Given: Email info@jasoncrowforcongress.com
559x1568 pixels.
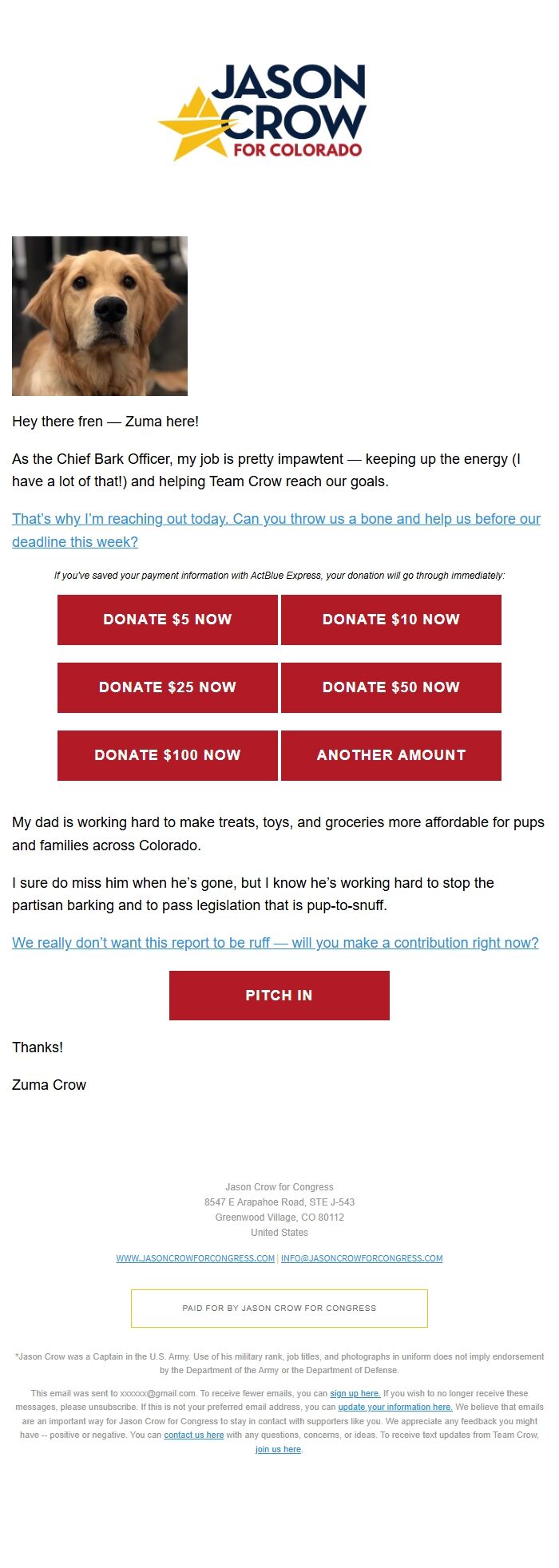Looking at the screenshot, I should 362,1258.
